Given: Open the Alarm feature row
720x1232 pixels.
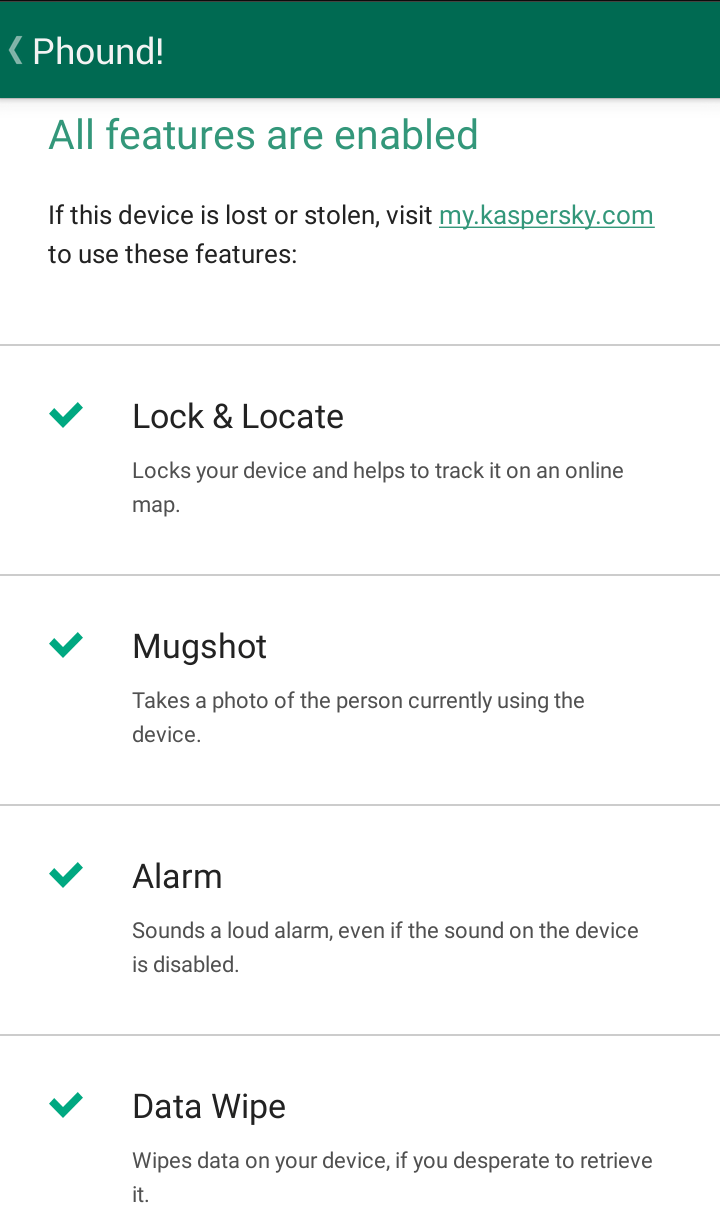Looking at the screenshot, I should pos(360,920).
